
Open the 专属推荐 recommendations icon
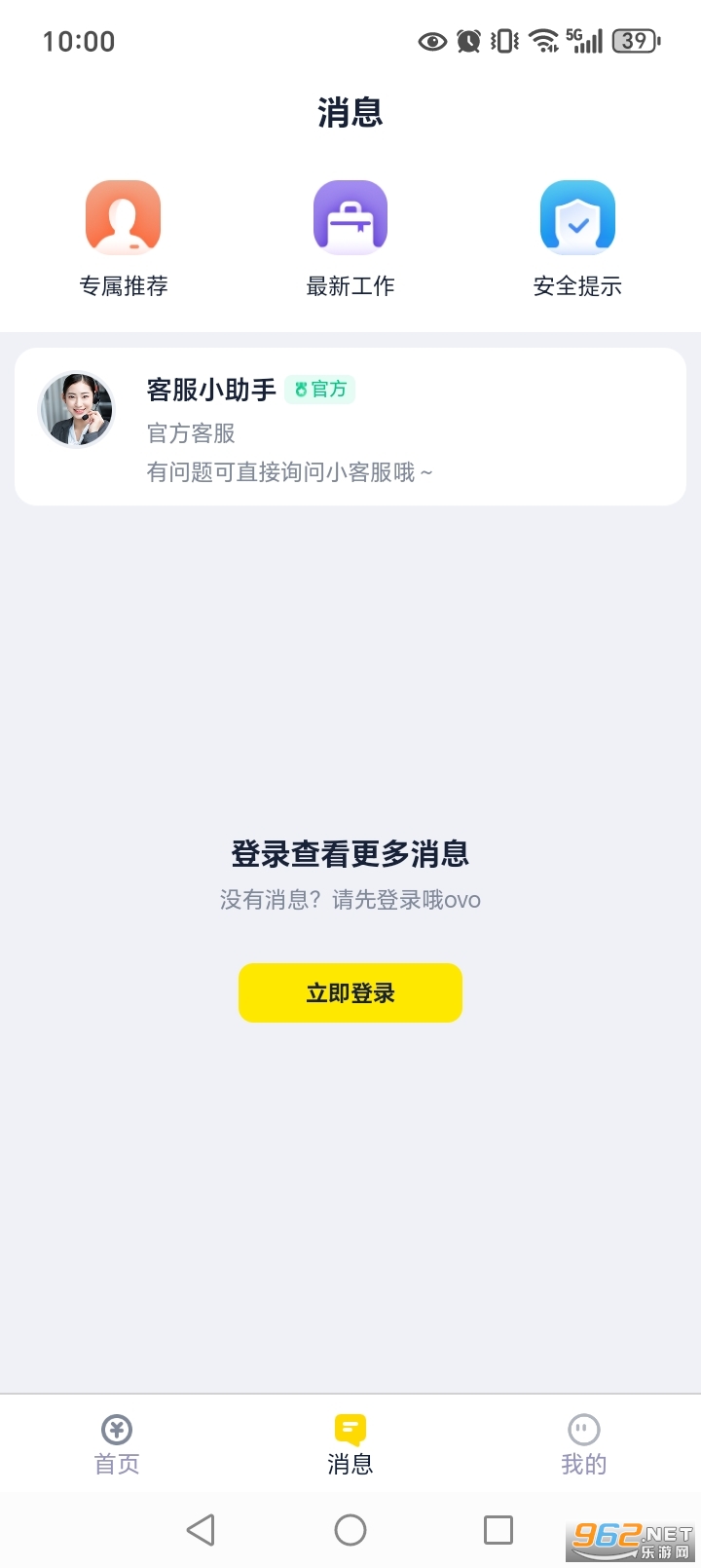123,216
